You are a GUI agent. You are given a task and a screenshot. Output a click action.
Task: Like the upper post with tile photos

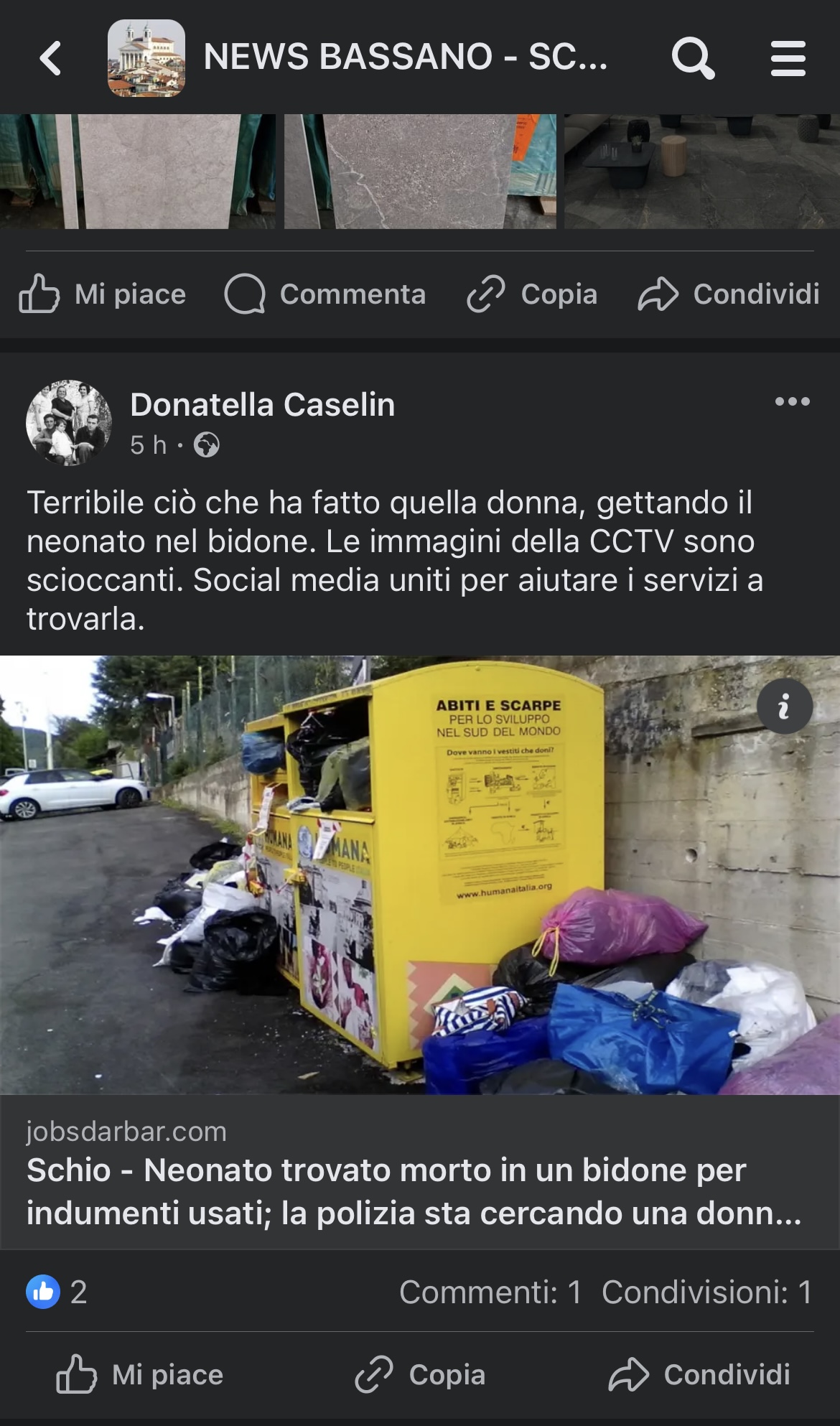pos(103,294)
